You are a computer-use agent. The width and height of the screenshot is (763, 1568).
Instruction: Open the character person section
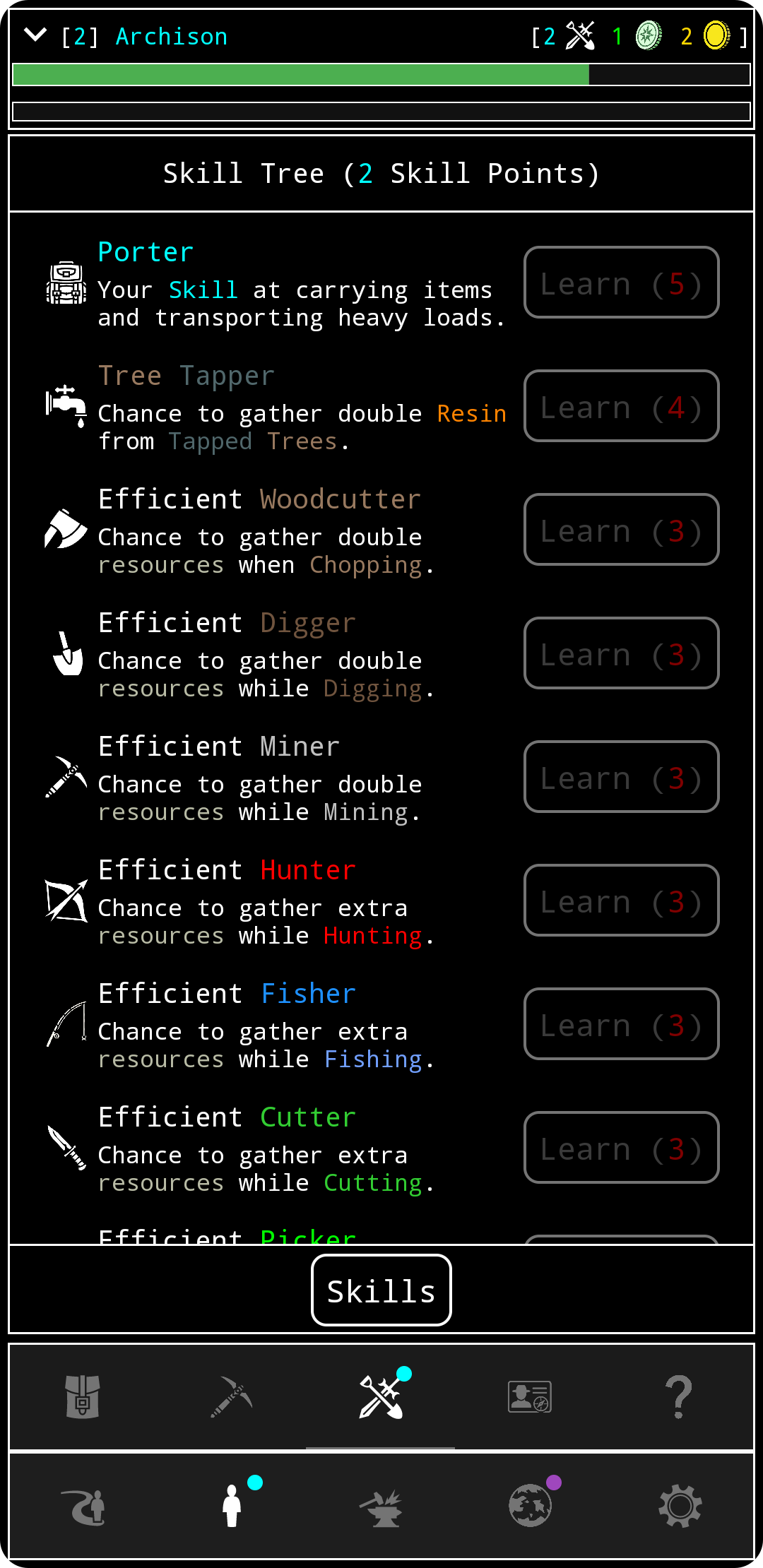(232, 1506)
